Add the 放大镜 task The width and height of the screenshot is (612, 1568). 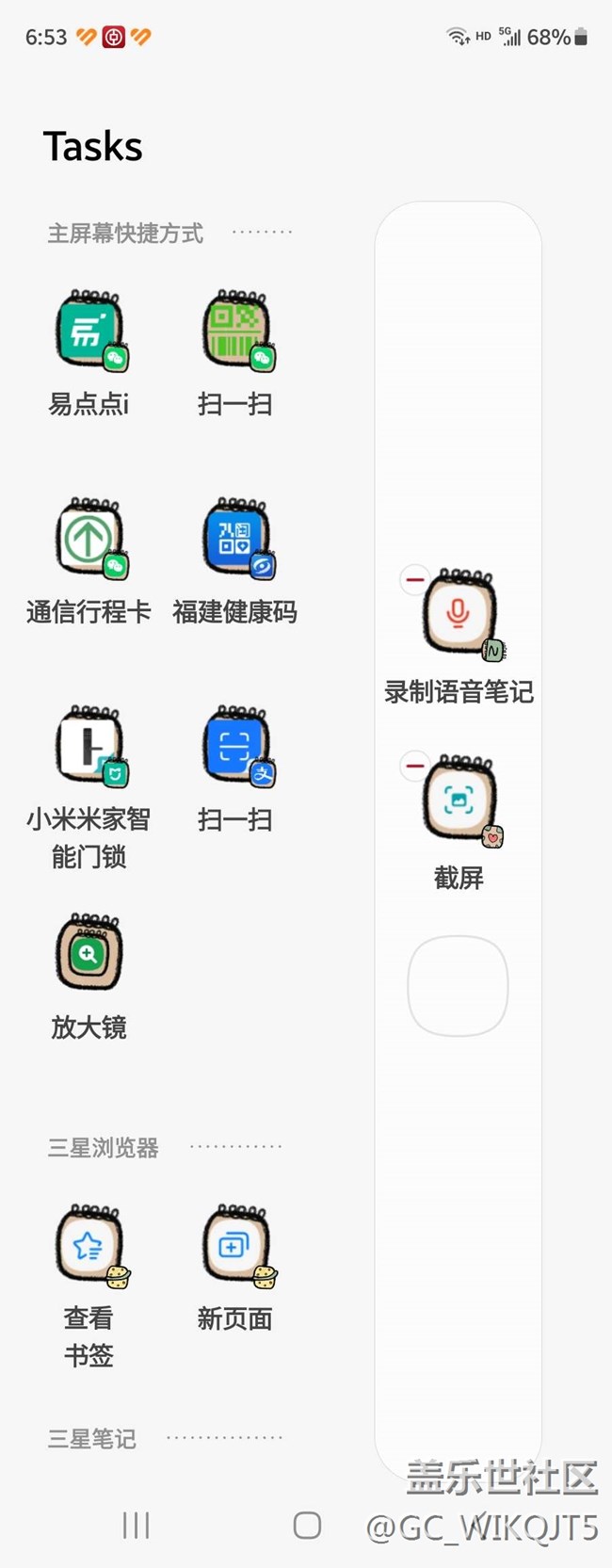89,953
